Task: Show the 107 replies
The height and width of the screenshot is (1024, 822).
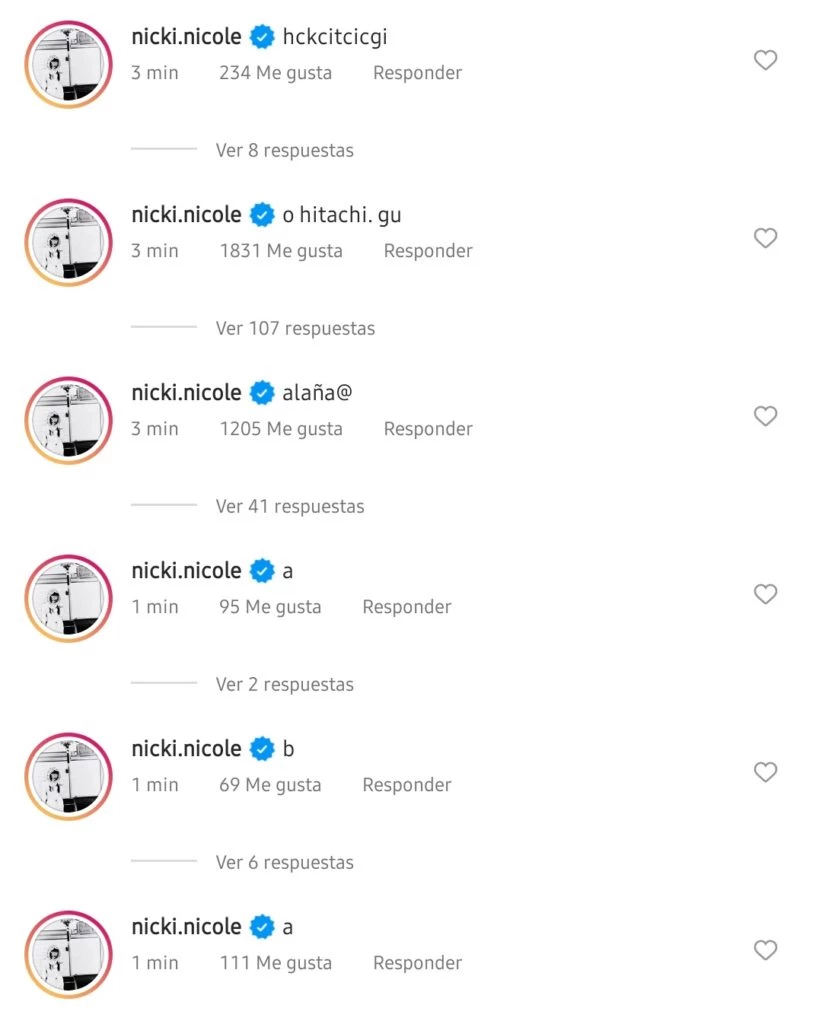Action: click(295, 329)
